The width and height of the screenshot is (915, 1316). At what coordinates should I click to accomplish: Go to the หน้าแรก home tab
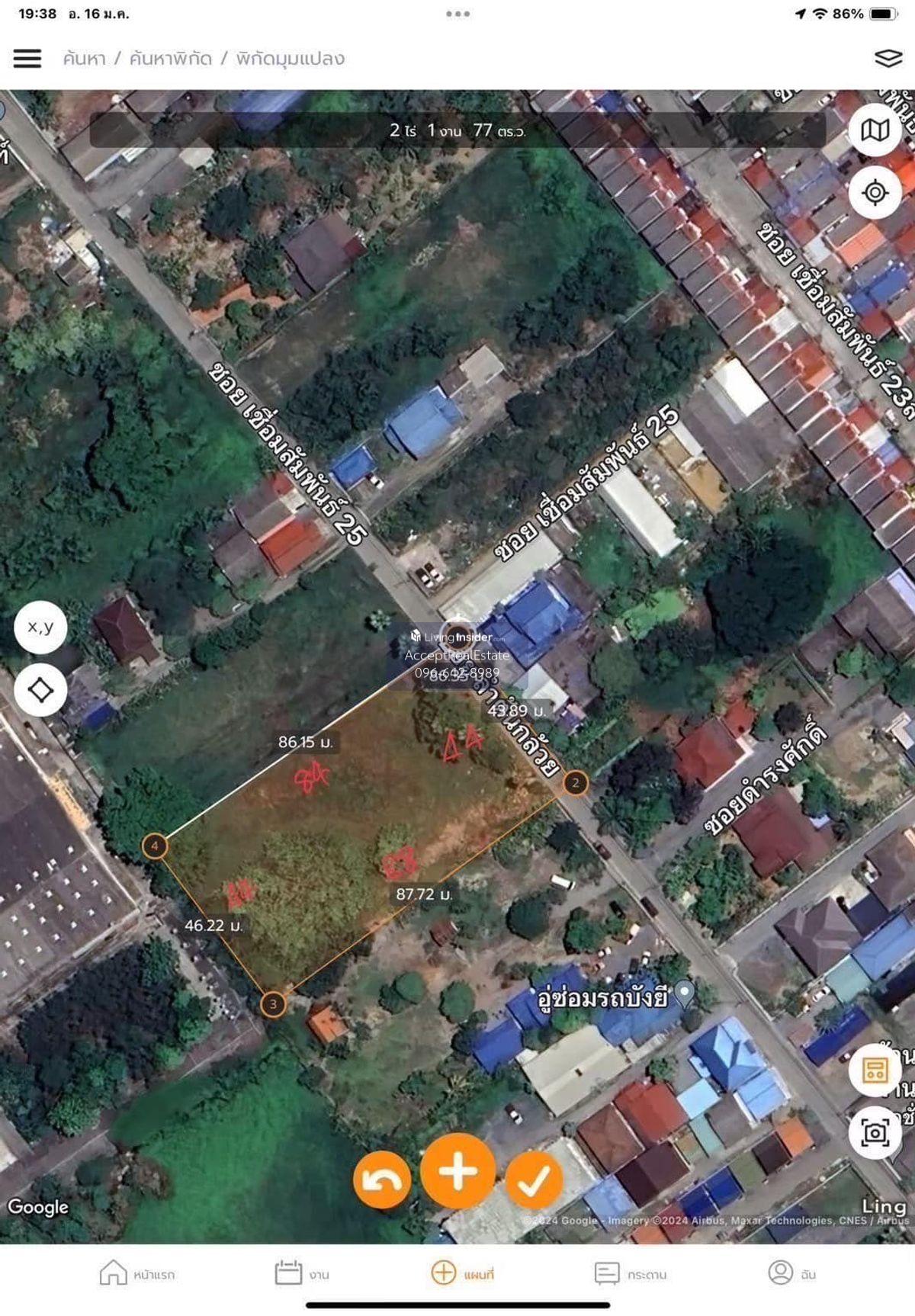(137, 1273)
